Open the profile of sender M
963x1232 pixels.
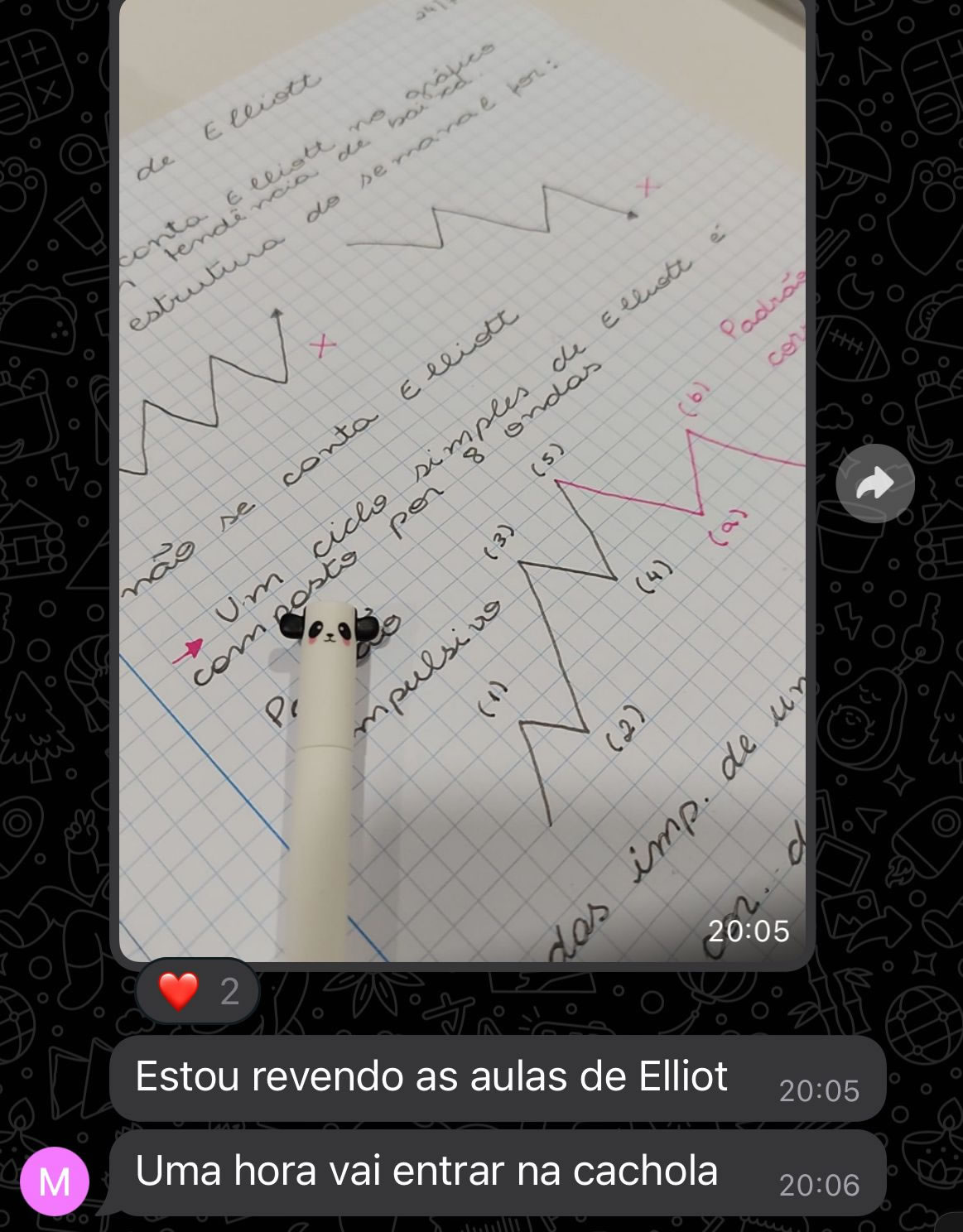(55, 1181)
